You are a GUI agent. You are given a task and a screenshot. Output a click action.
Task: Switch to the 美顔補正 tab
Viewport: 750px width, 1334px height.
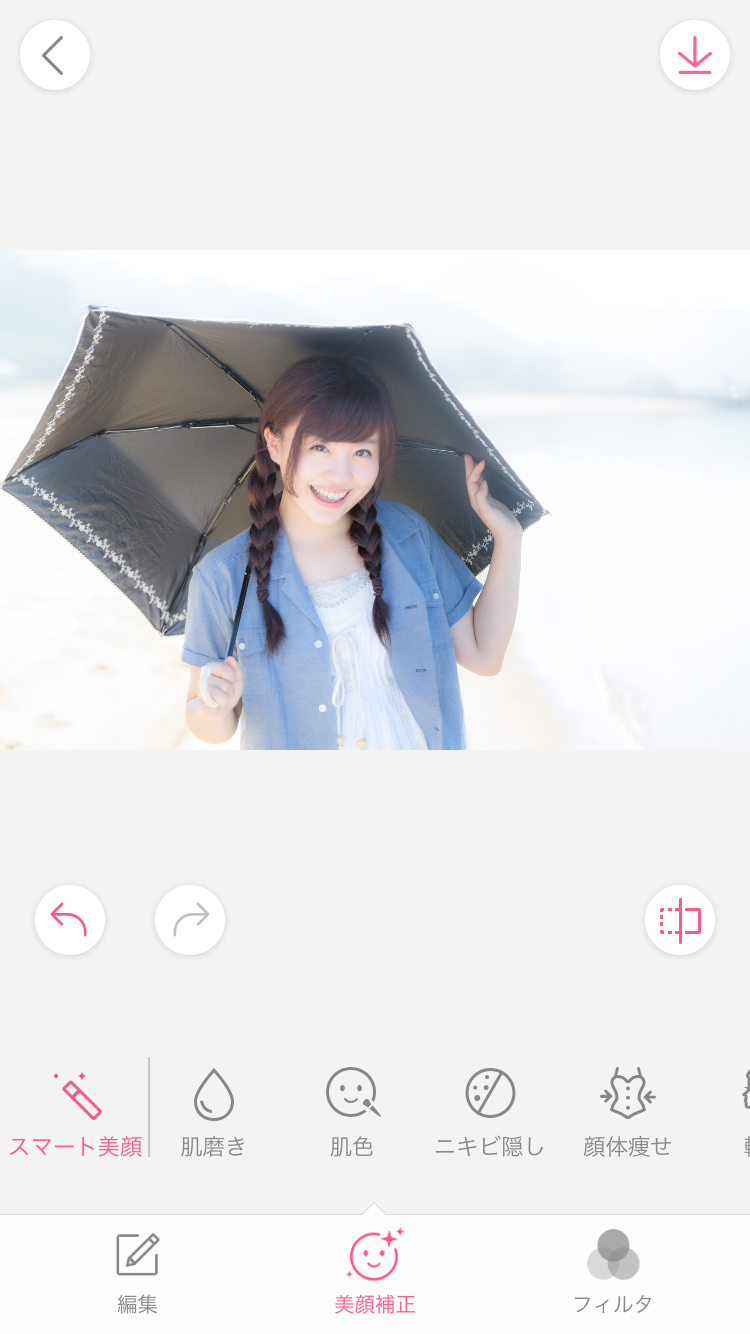pos(375,1272)
